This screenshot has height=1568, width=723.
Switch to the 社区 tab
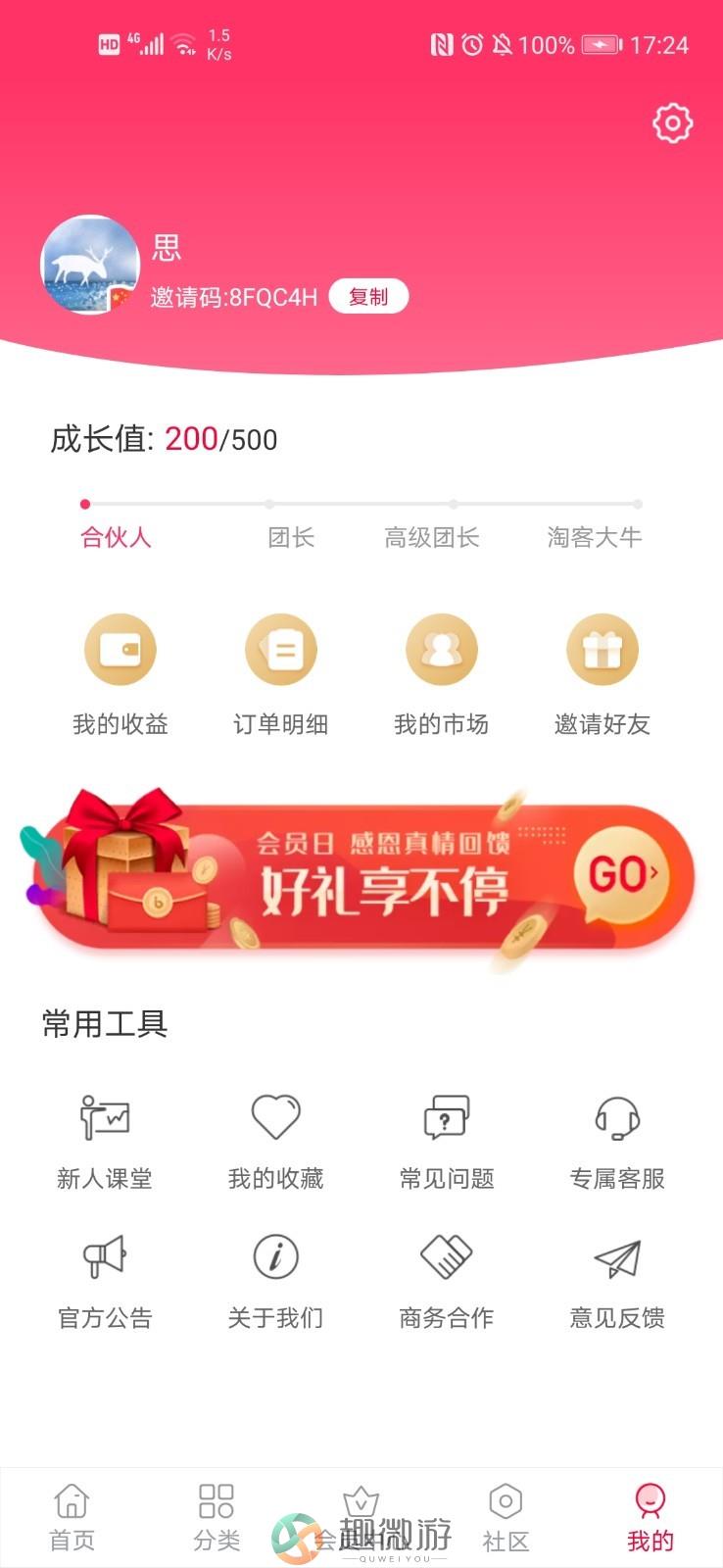point(506,1517)
